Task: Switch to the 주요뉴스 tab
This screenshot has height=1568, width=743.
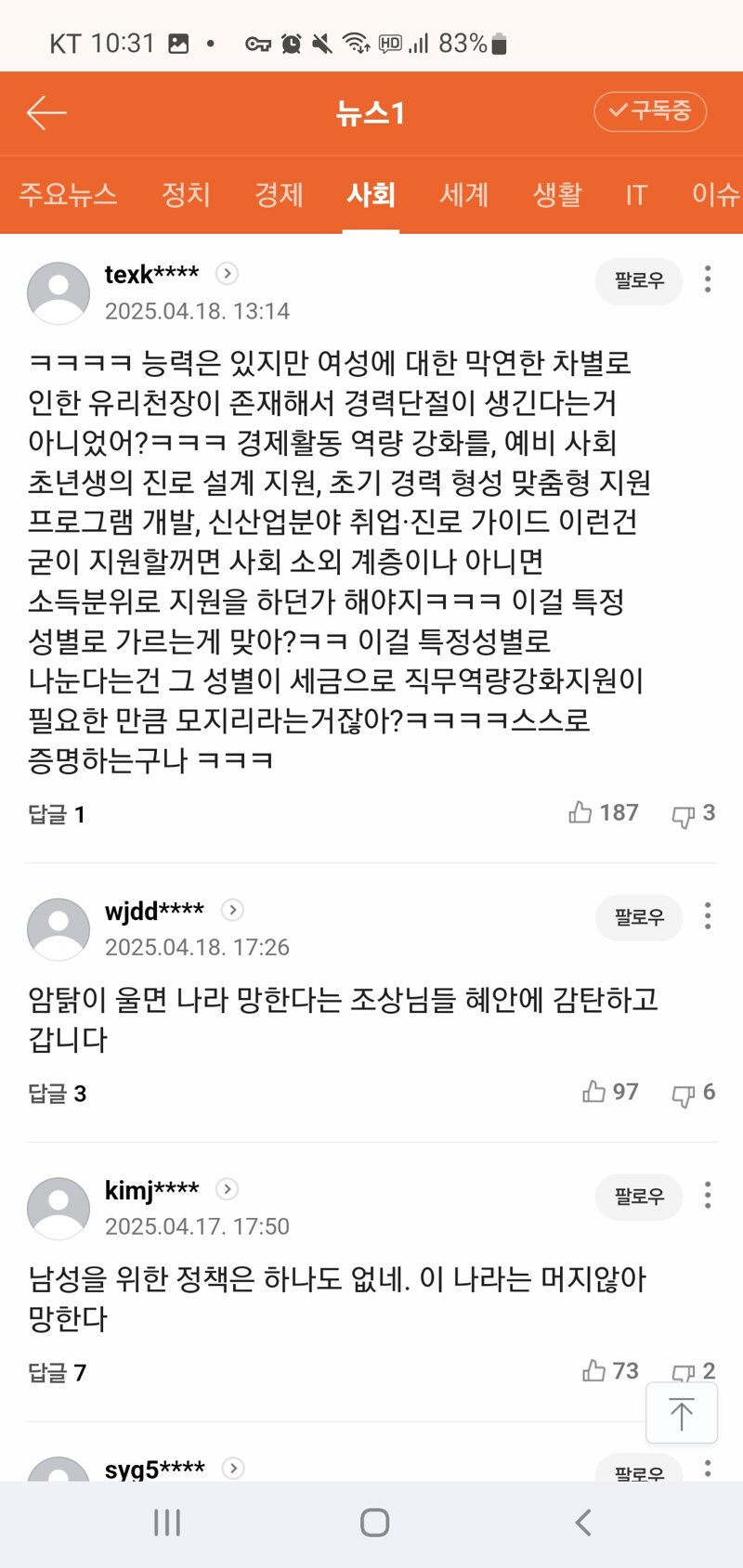Action: point(68,194)
